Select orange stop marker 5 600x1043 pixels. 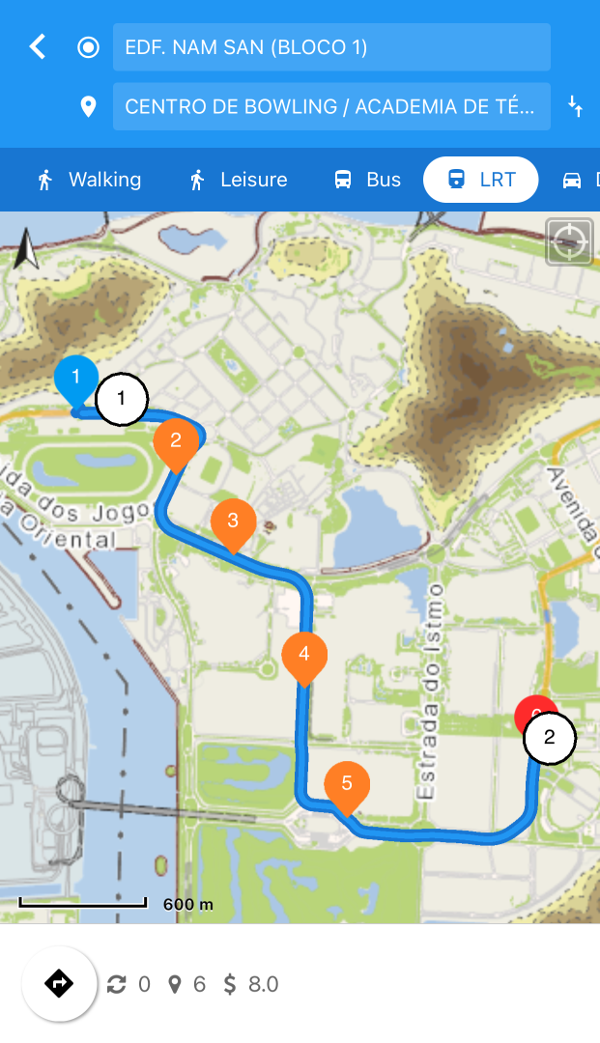[x=347, y=784]
